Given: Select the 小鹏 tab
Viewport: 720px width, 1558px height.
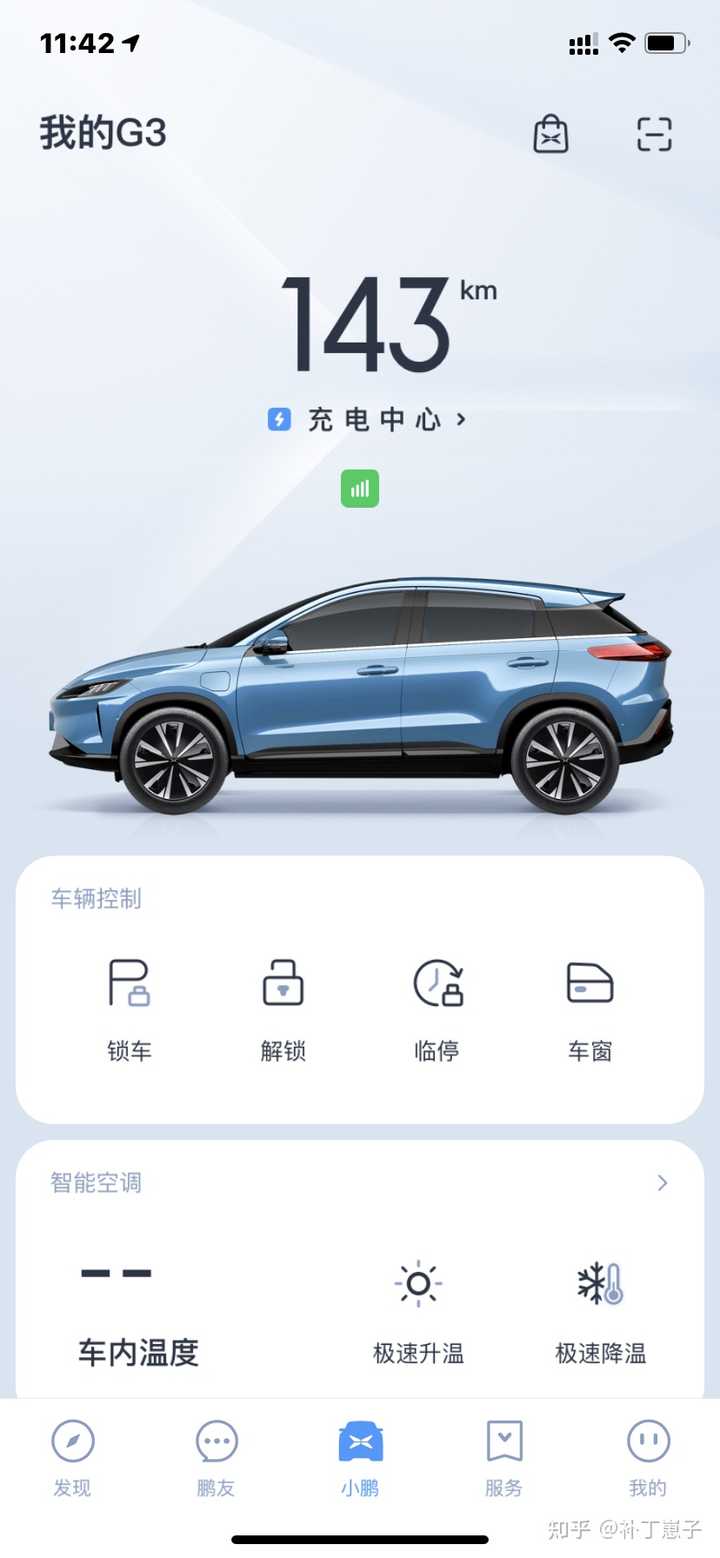Looking at the screenshot, I should pos(360,1458).
